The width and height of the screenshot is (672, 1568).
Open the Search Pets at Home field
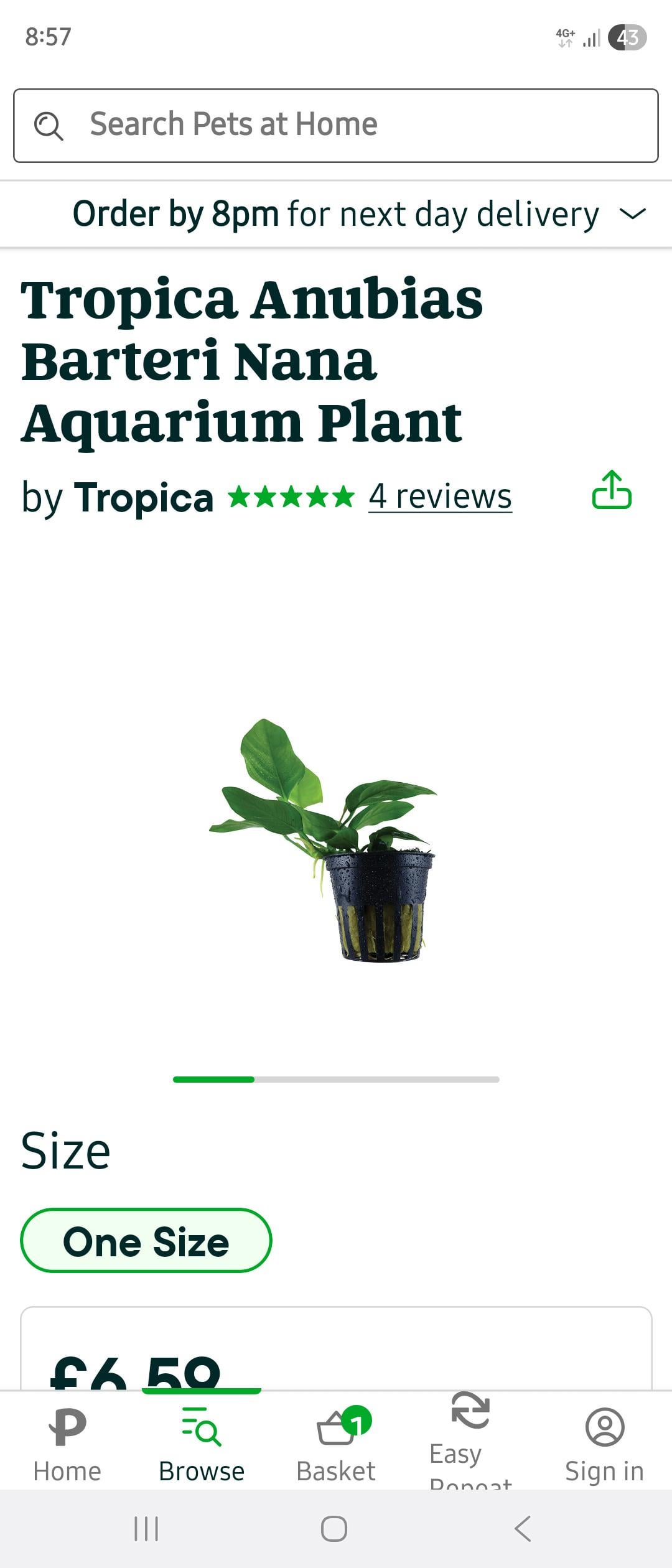(336, 125)
